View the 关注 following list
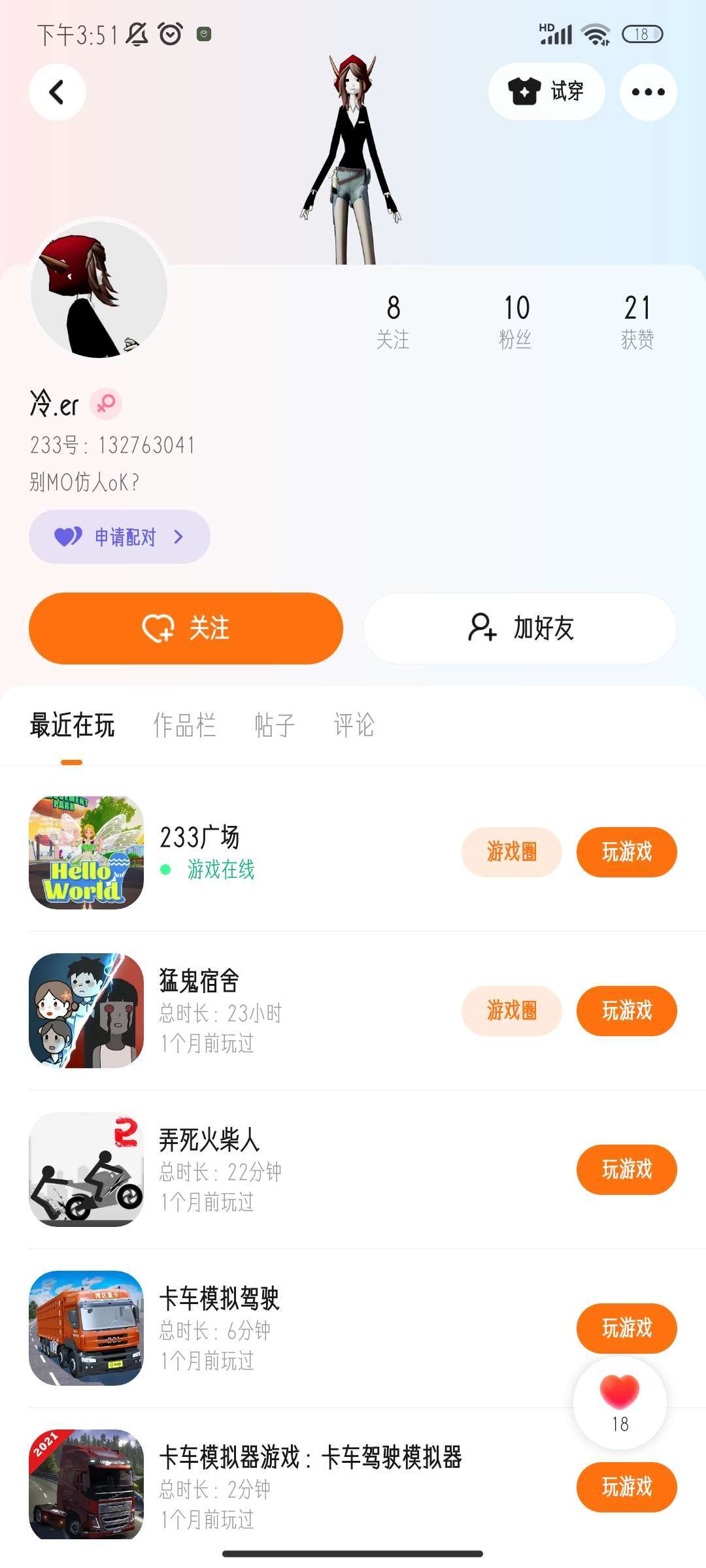The width and height of the screenshot is (706, 1568). 393,321
